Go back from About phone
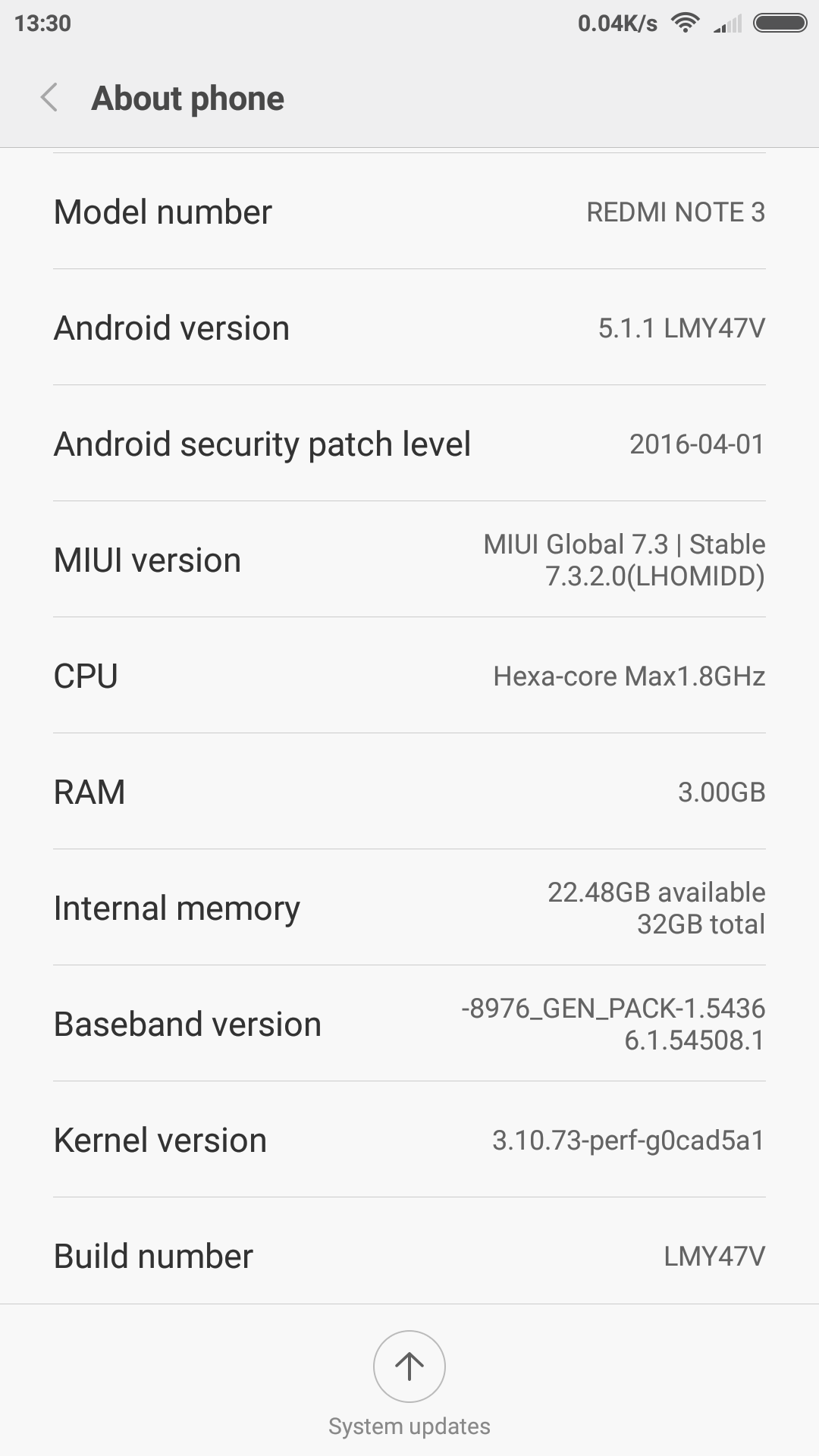 [x=50, y=98]
